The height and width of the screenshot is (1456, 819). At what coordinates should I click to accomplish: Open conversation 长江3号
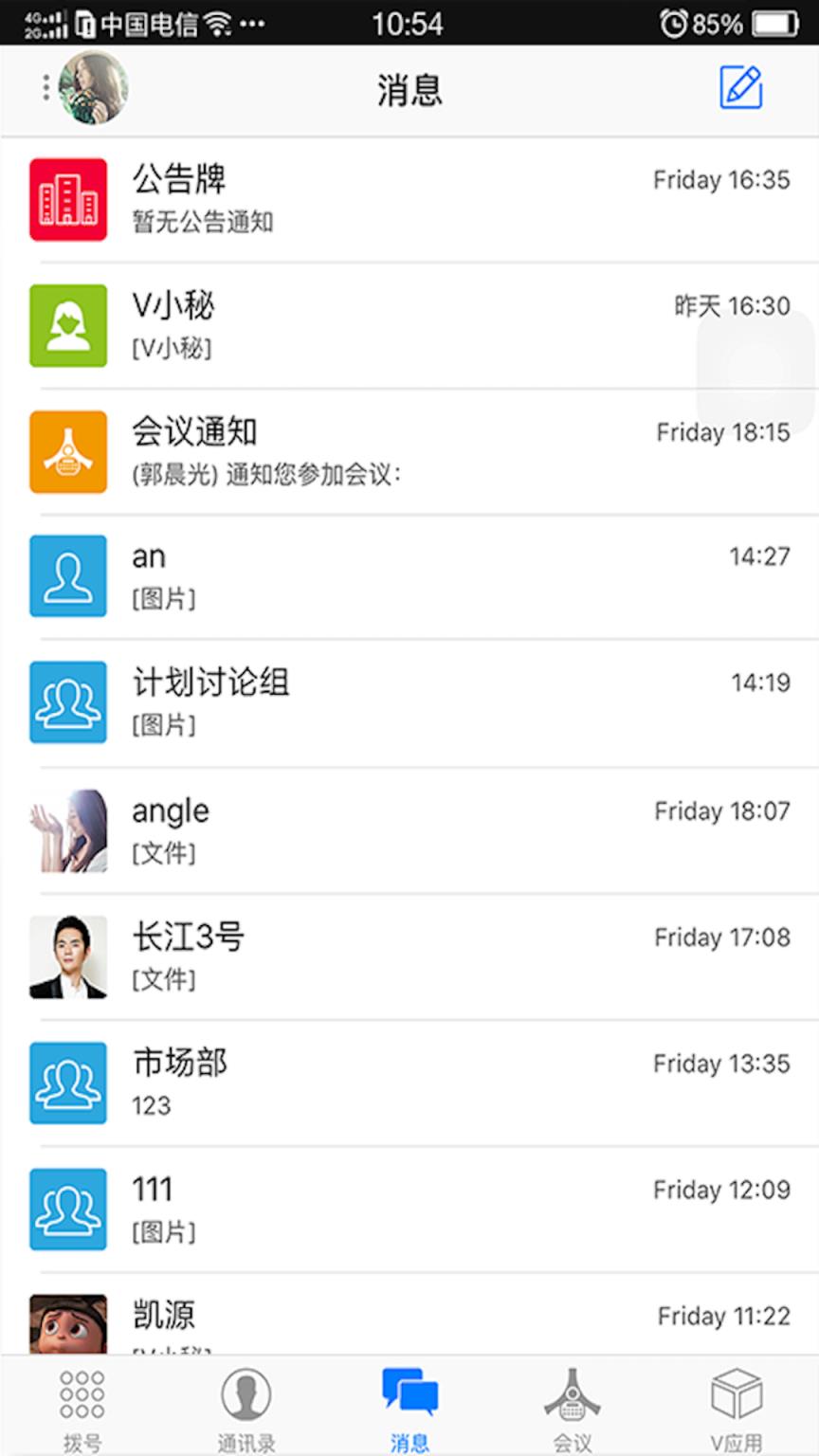tap(409, 956)
